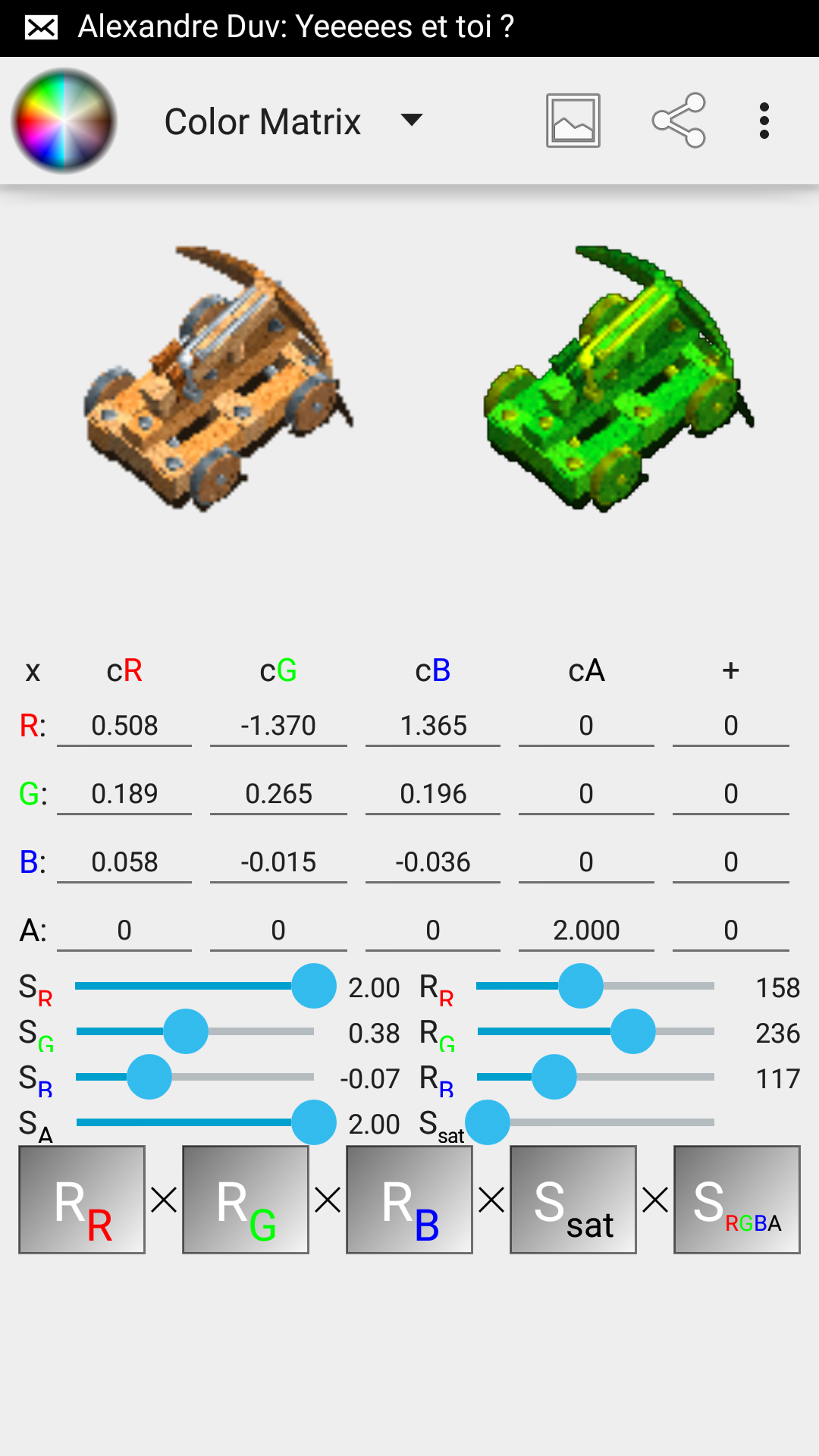Open the image picker icon

point(573,121)
